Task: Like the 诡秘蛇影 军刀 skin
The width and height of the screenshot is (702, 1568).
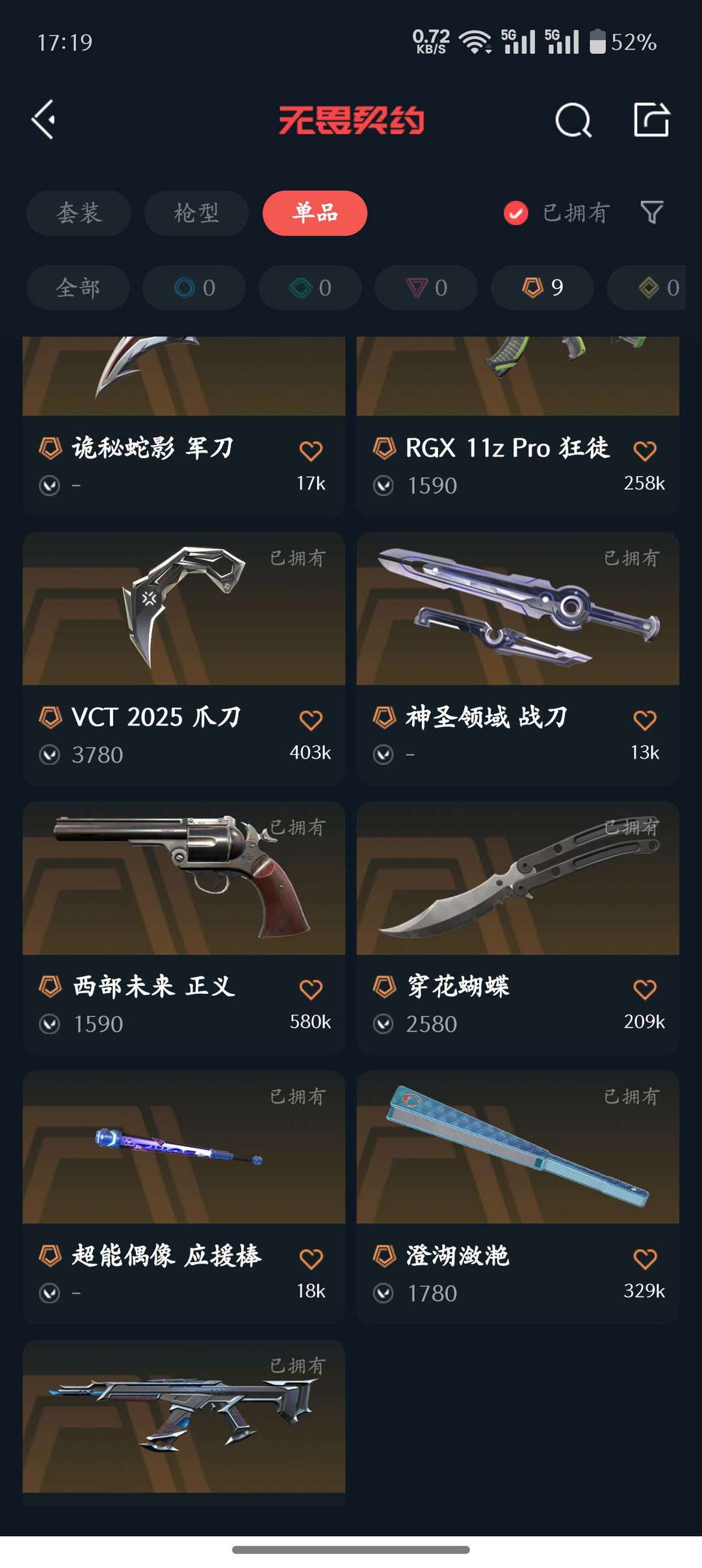Action: [311, 451]
